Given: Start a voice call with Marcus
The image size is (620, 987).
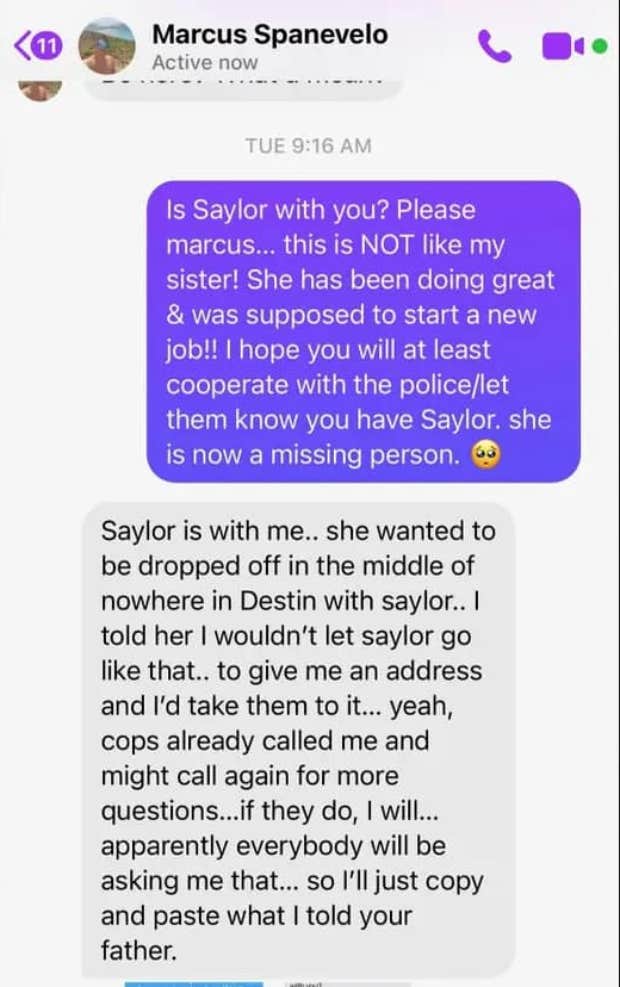Looking at the screenshot, I should point(495,46).
